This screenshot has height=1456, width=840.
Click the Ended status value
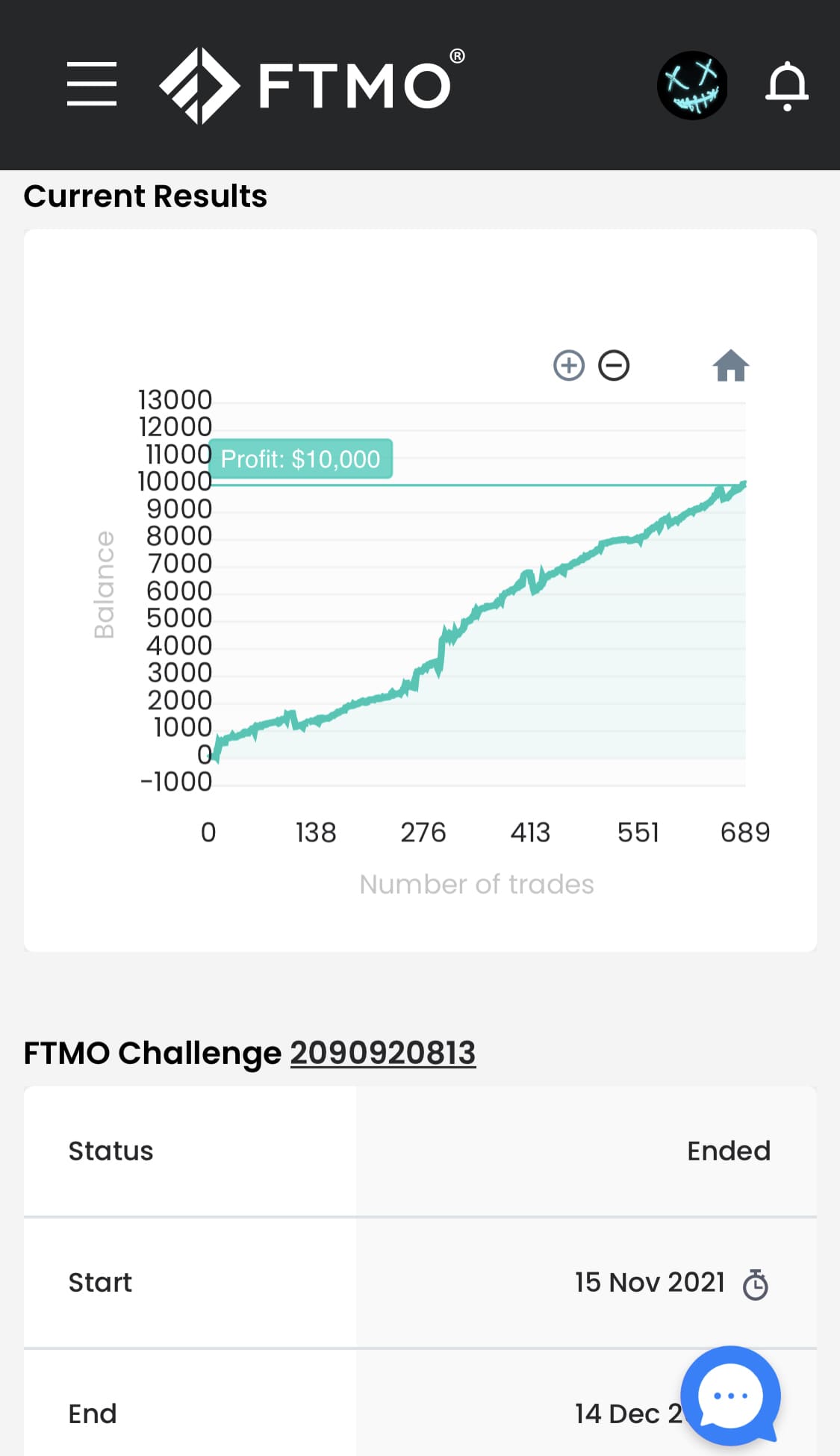(729, 1151)
